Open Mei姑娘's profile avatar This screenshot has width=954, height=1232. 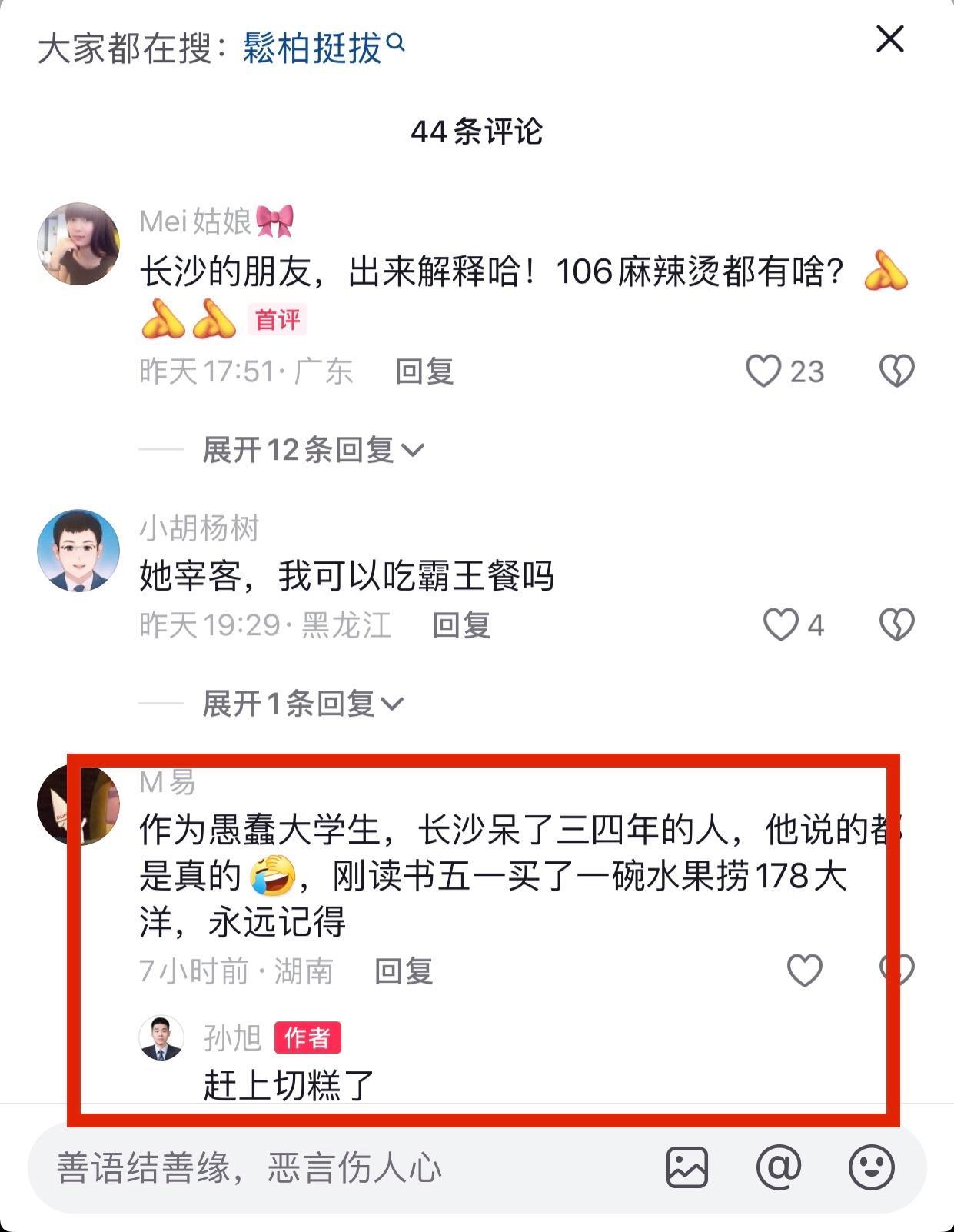[x=78, y=244]
